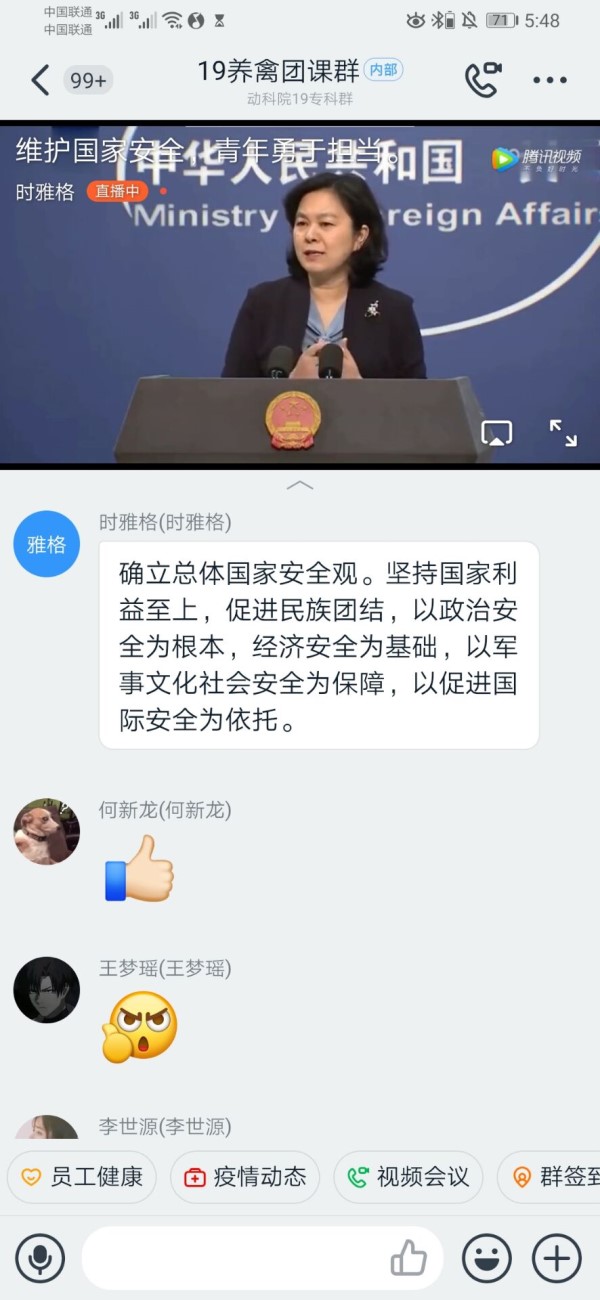This screenshot has width=600, height=1300.
Task: Collapse the live video panel
Action: pos(300,485)
